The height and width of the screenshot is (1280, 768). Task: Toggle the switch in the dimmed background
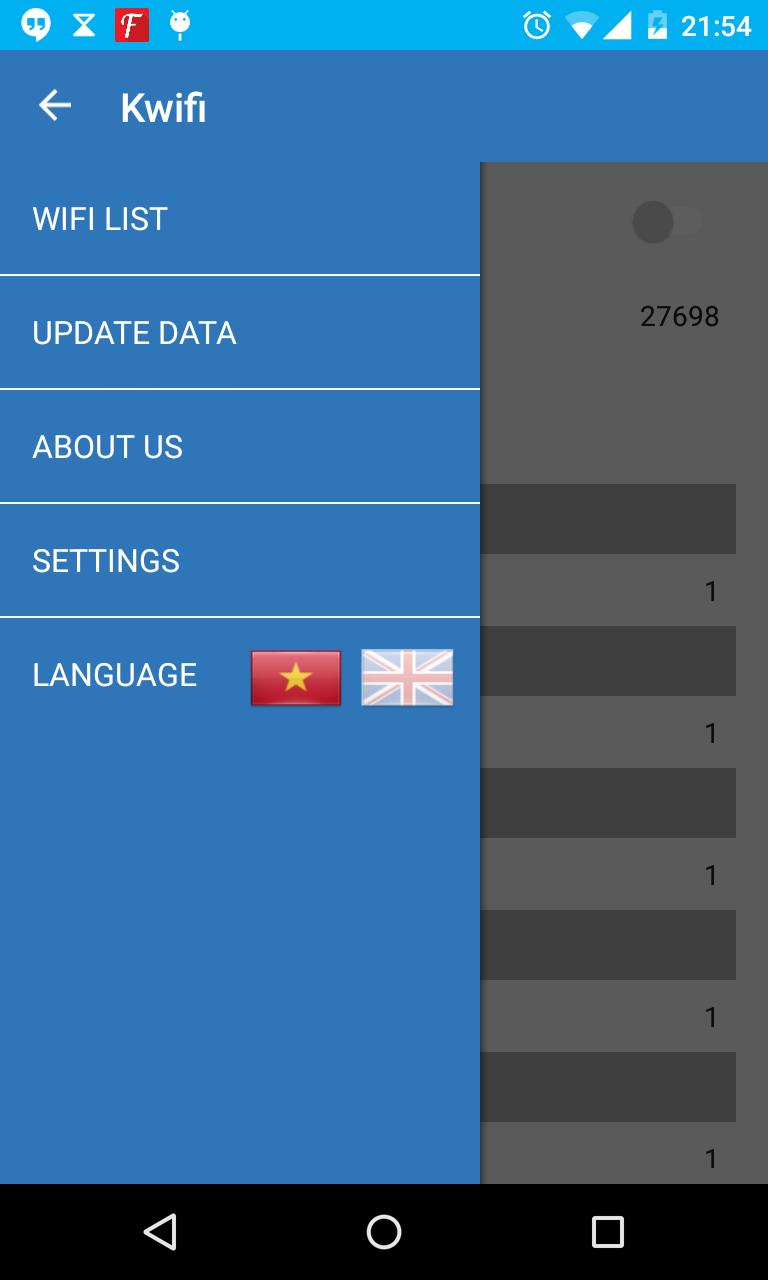667,222
